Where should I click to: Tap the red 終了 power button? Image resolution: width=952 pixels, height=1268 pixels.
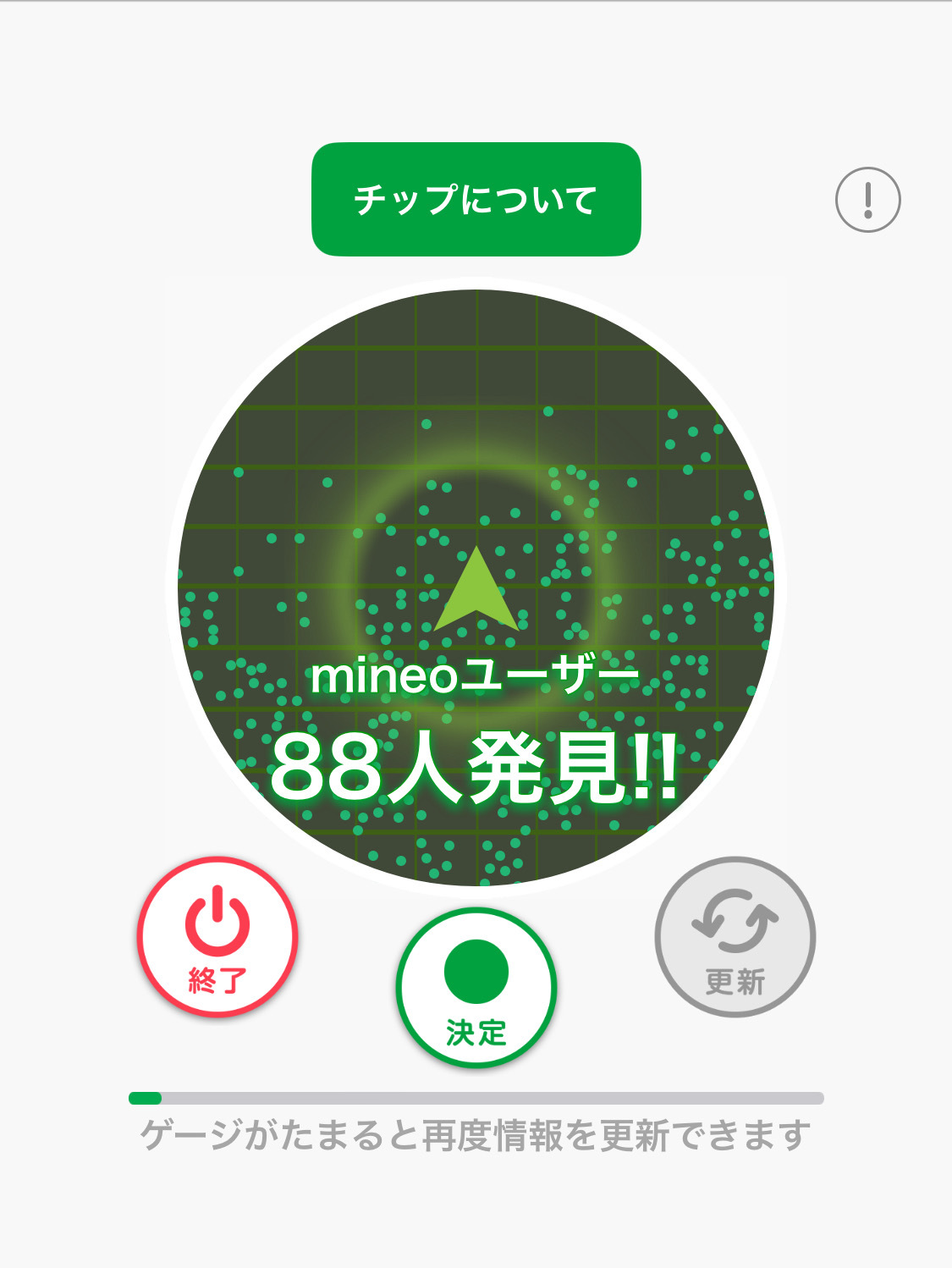[217, 936]
